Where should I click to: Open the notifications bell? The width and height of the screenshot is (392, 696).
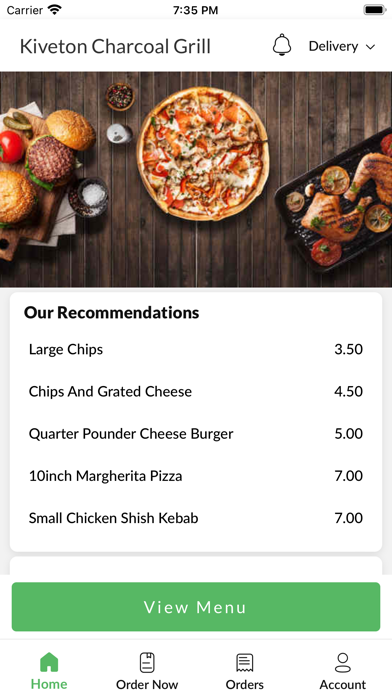pos(282,45)
